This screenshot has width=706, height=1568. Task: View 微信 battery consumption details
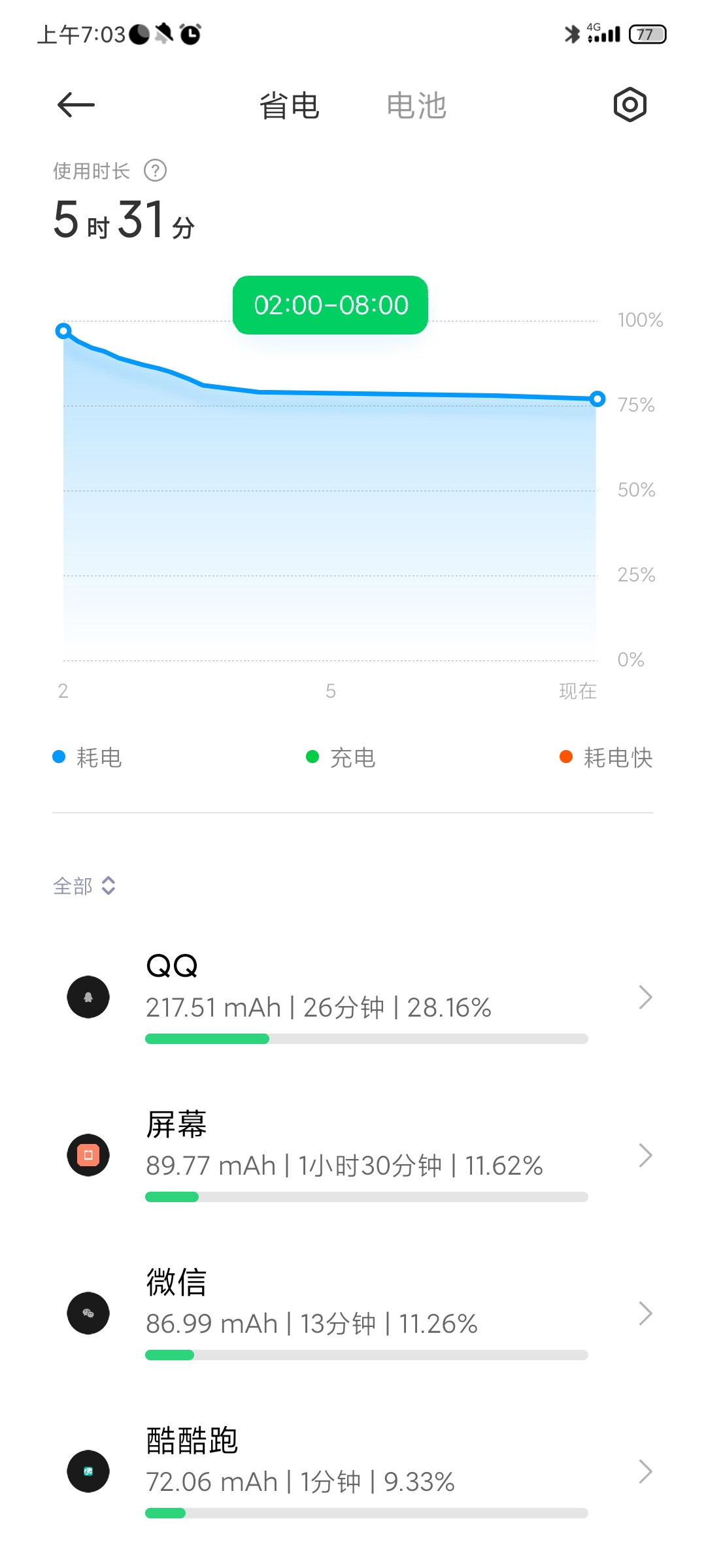click(353, 1313)
